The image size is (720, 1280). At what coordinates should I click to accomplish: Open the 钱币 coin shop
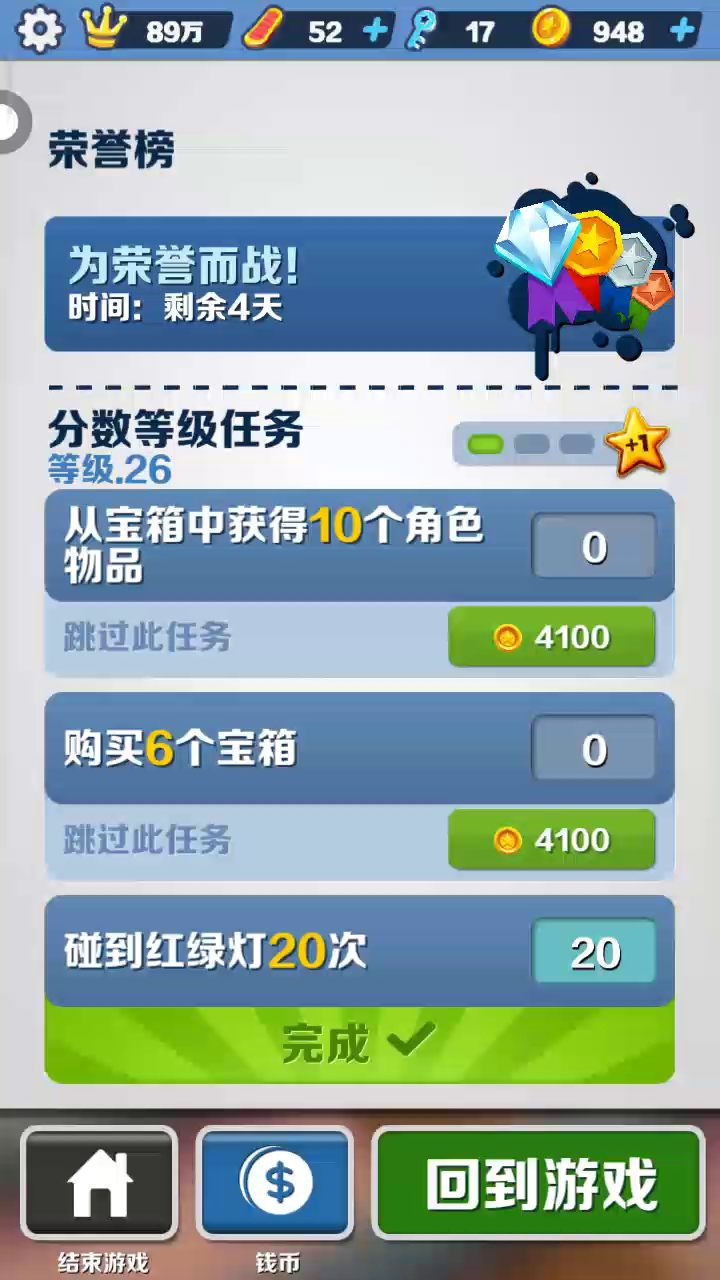276,1184
